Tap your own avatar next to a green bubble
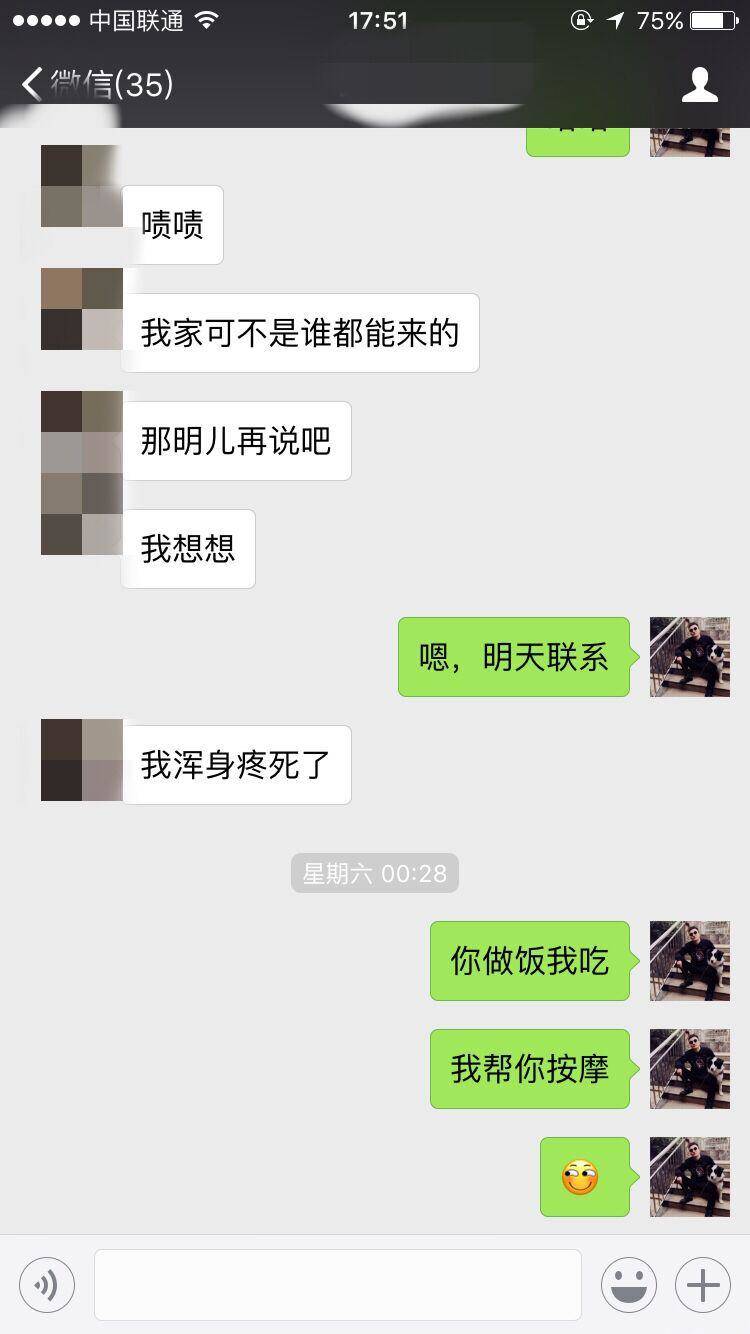The width and height of the screenshot is (750, 1334). 689,657
